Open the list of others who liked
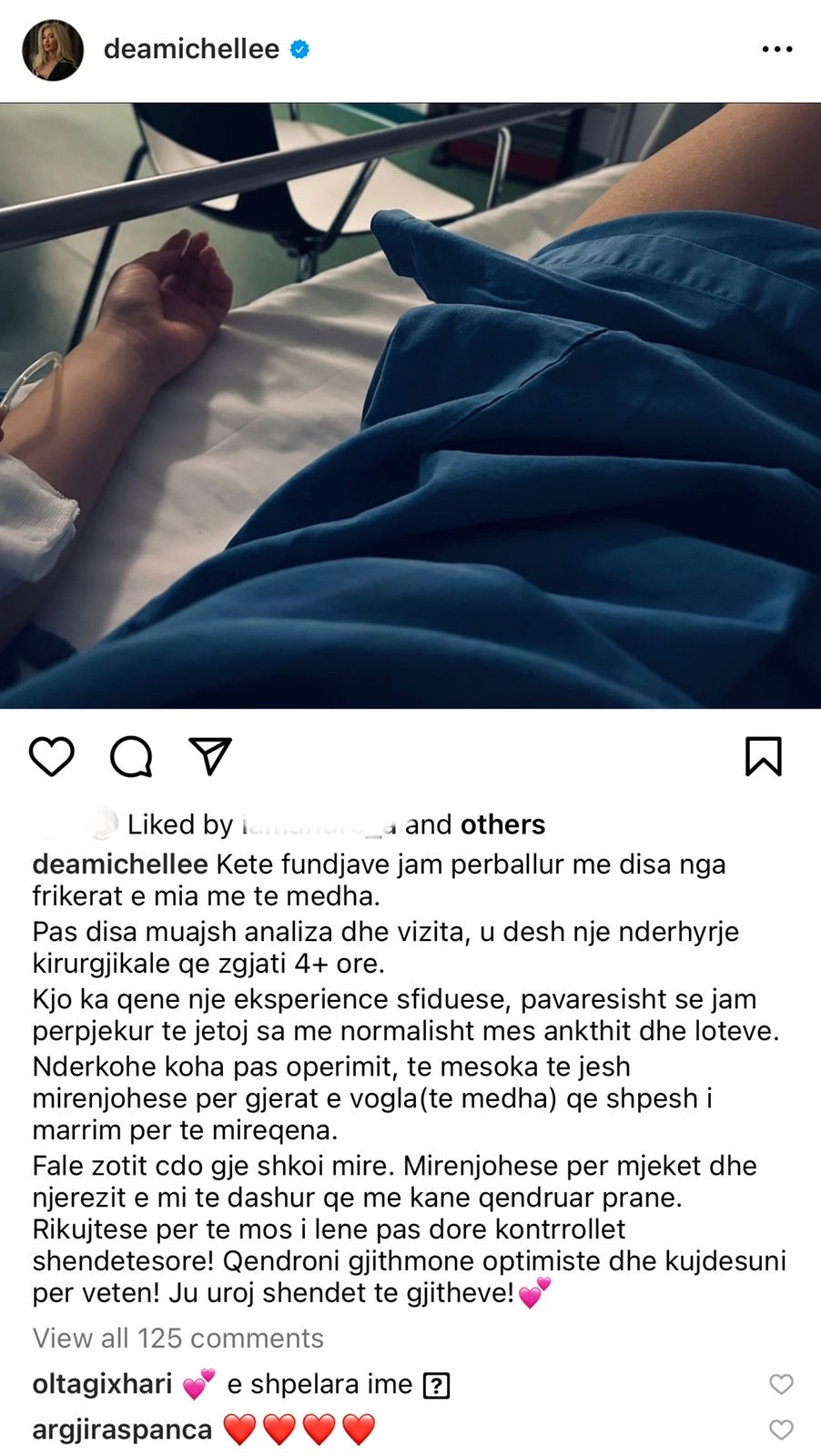The image size is (821, 1456). tap(502, 824)
